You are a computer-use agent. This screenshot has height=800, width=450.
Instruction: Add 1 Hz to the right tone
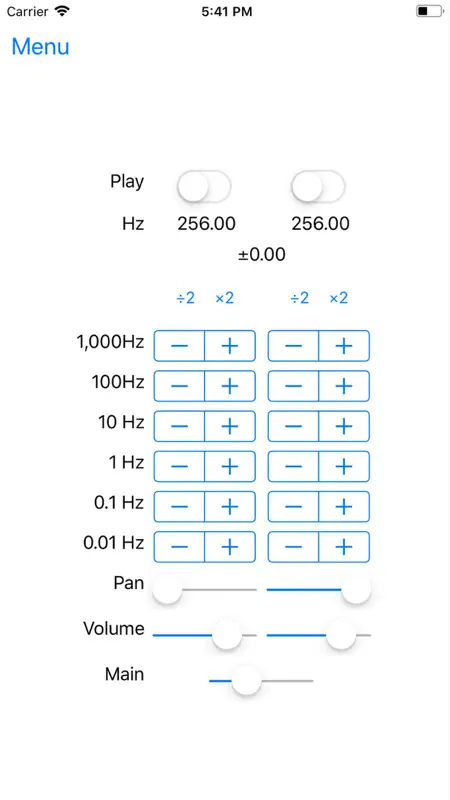(x=344, y=466)
